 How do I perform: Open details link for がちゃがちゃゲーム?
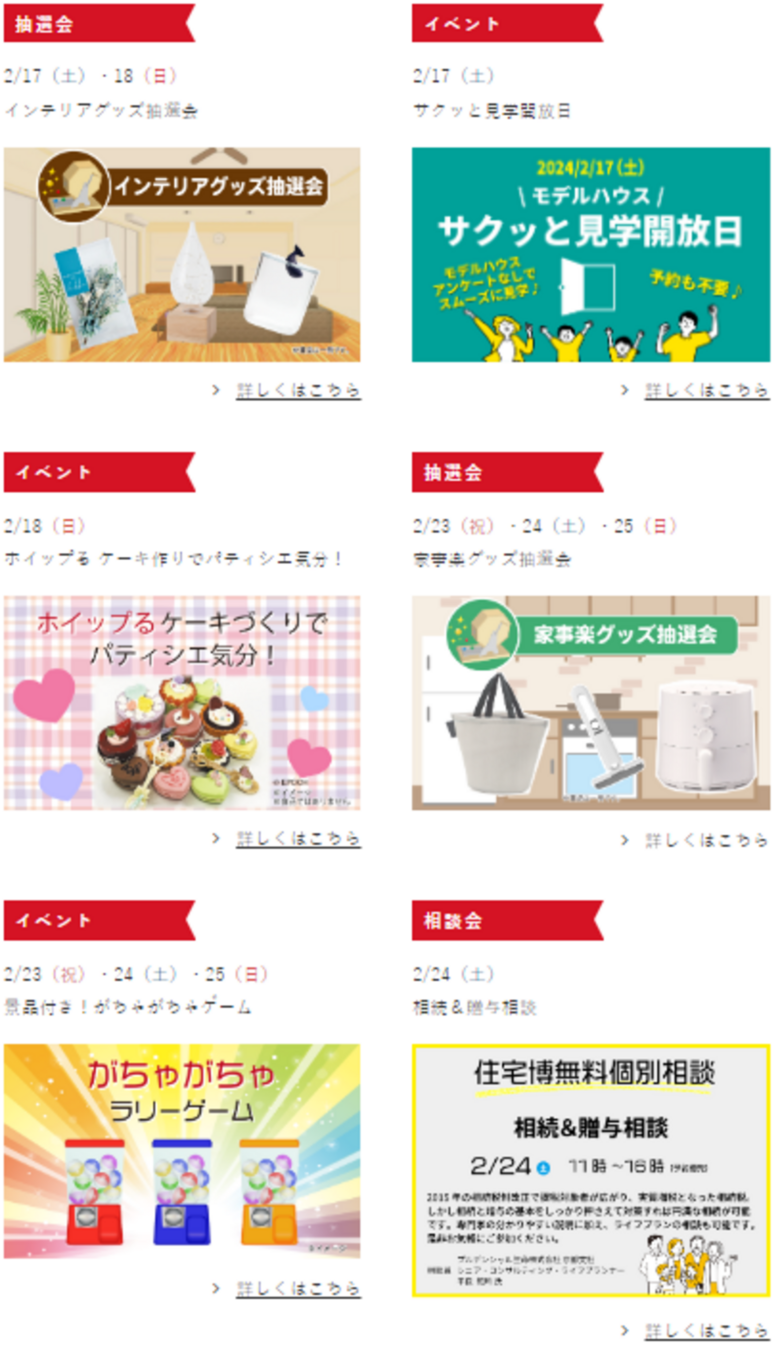(298, 1288)
